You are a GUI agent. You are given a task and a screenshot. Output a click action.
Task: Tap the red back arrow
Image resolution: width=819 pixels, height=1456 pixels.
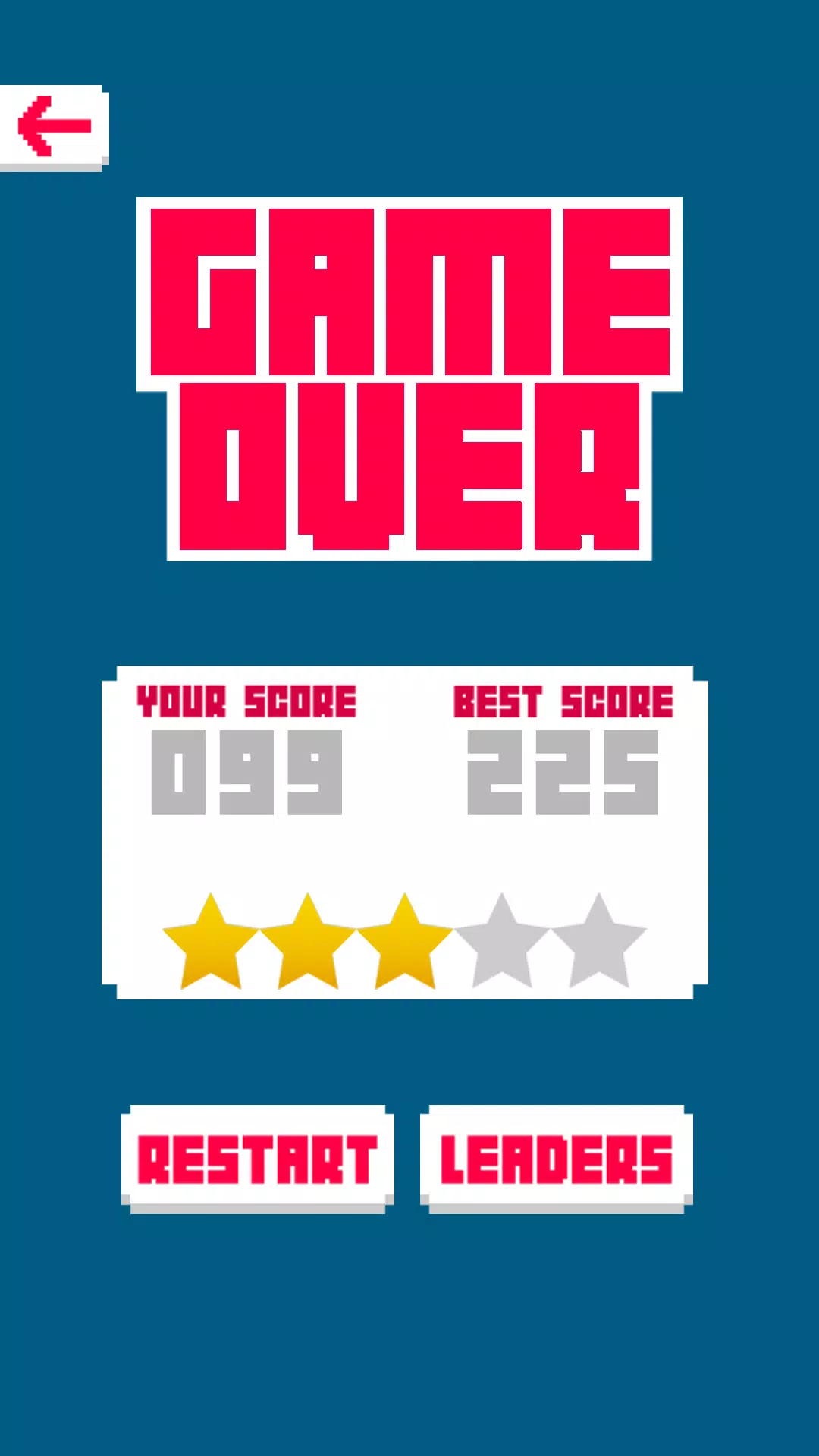[53, 127]
